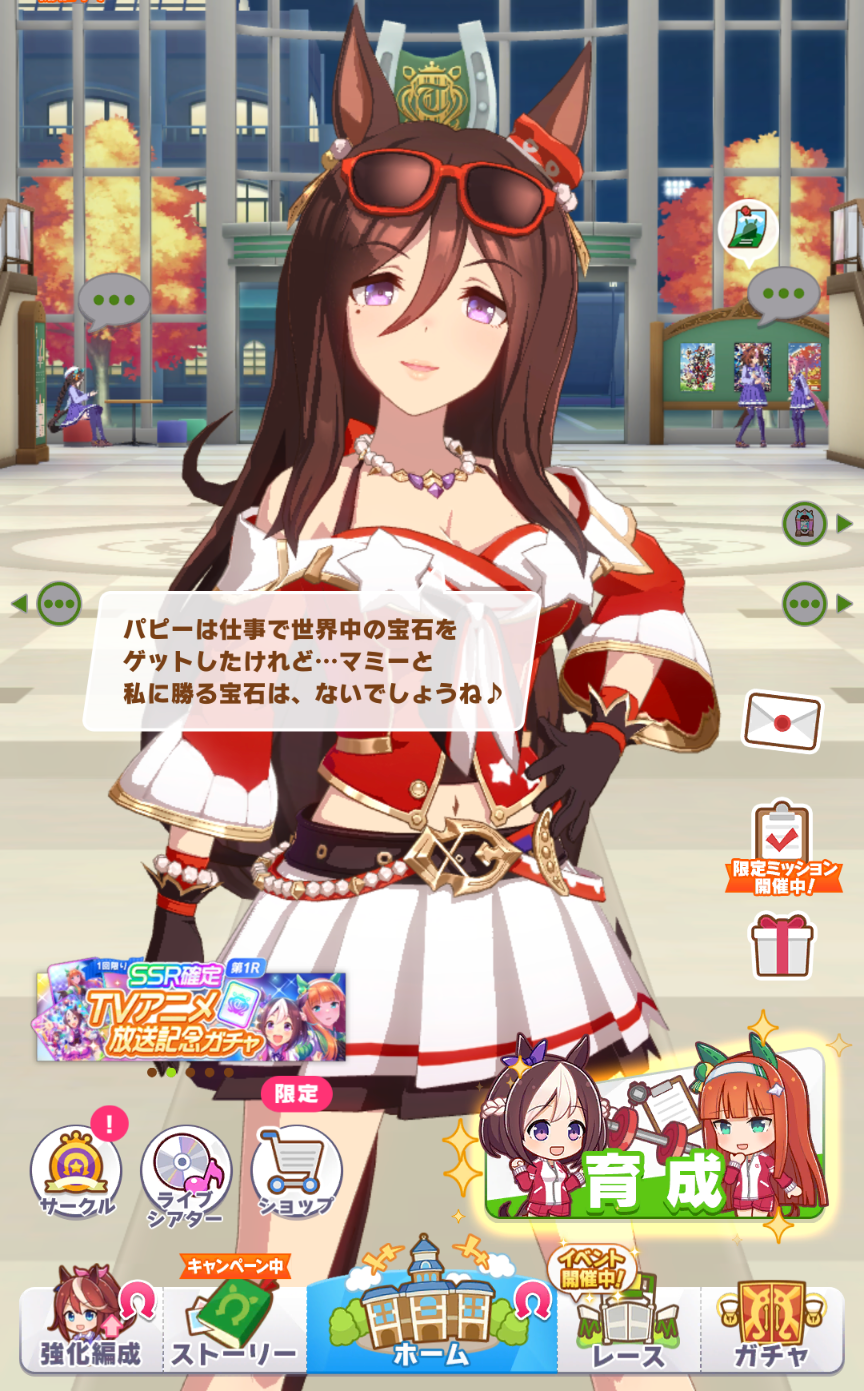Image resolution: width=864 pixels, height=1391 pixels.
Task: Tap the speech bubble near the poster board
Action: coord(783,294)
